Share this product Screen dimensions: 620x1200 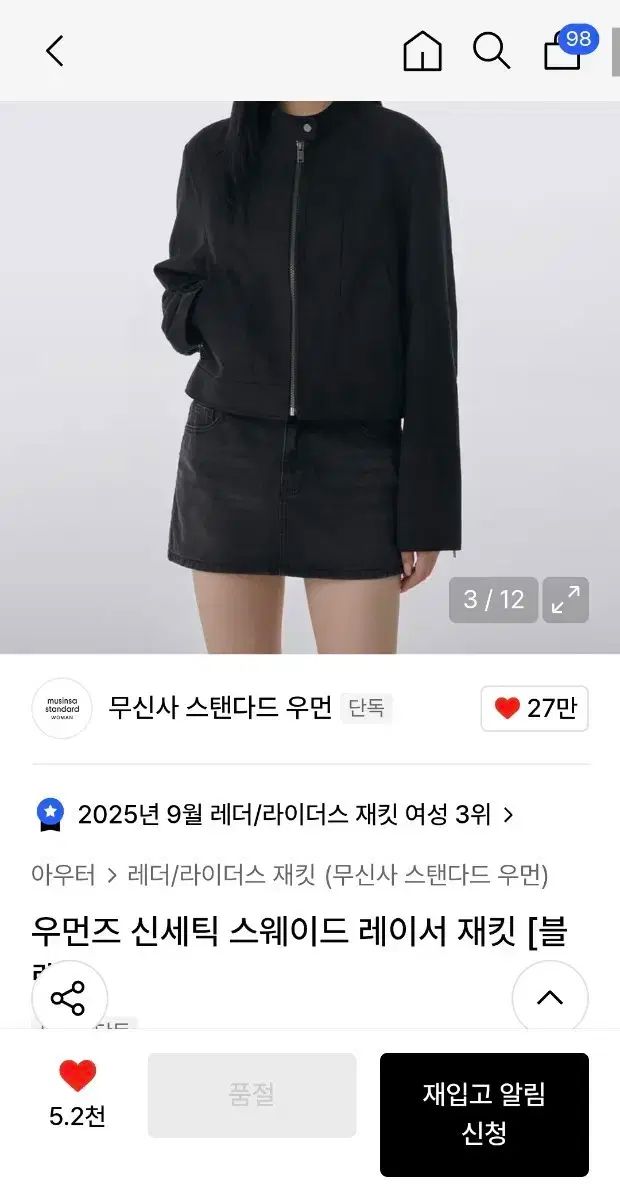[69, 998]
